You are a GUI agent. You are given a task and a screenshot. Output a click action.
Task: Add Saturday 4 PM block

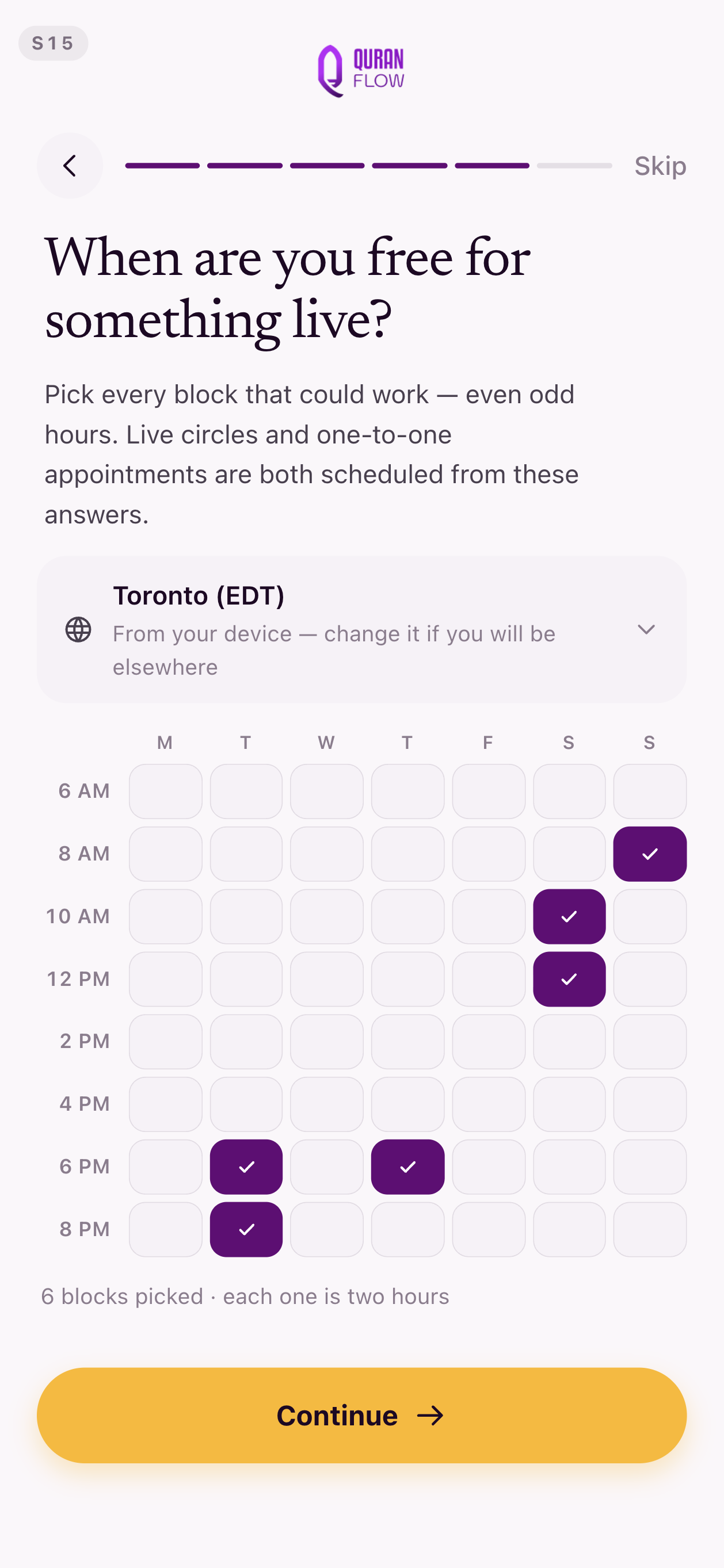(x=569, y=1104)
